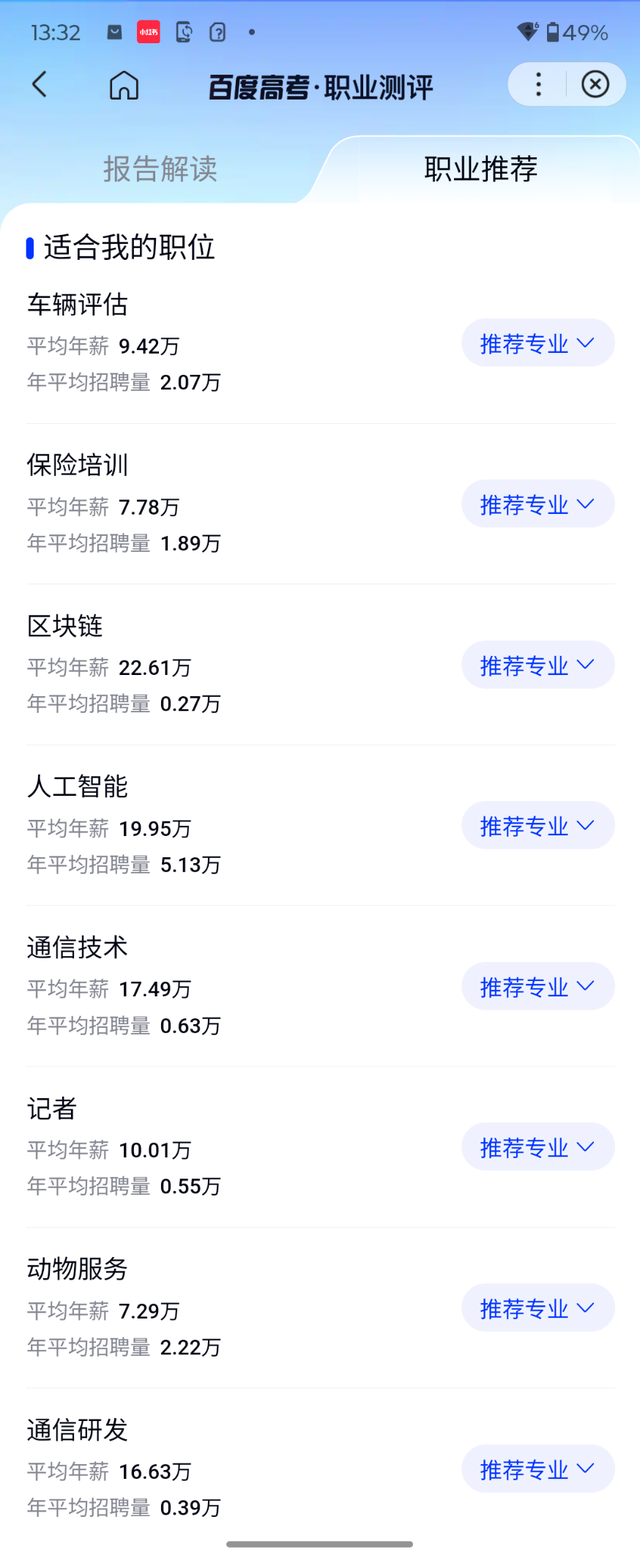View recommended majors for 通信研发
The width and height of the screenshot is (640, 1563).
point(537,1469)
